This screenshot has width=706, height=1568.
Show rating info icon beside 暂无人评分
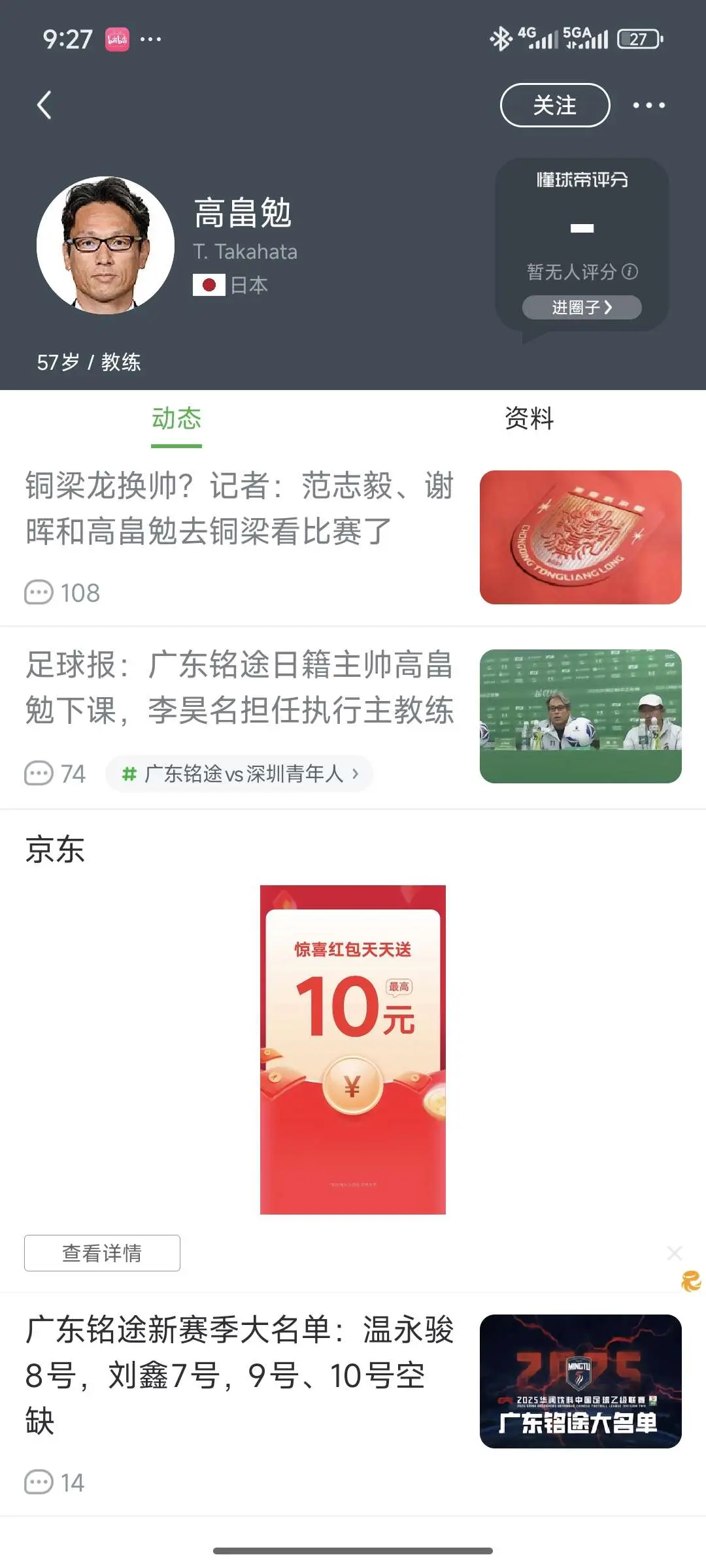(630, 271)
